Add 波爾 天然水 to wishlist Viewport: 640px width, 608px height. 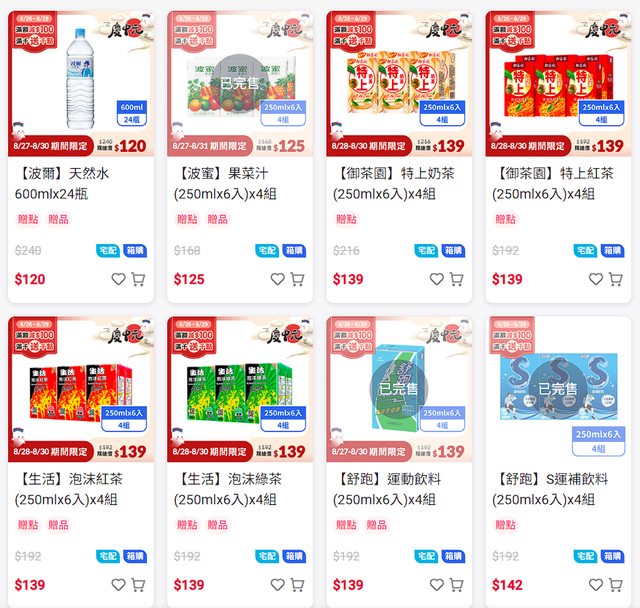point(118,279)
